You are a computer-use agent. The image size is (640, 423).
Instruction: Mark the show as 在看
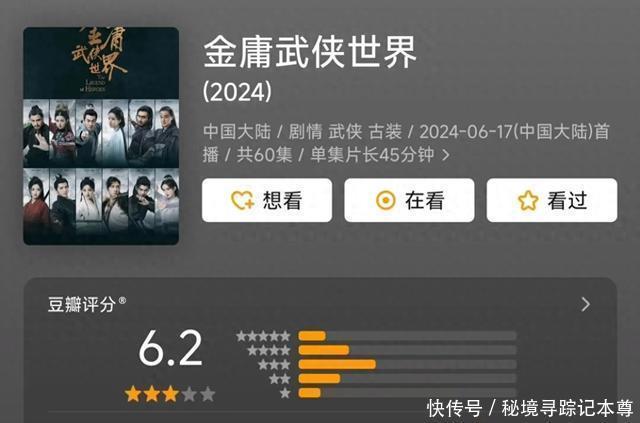(409, 200)
